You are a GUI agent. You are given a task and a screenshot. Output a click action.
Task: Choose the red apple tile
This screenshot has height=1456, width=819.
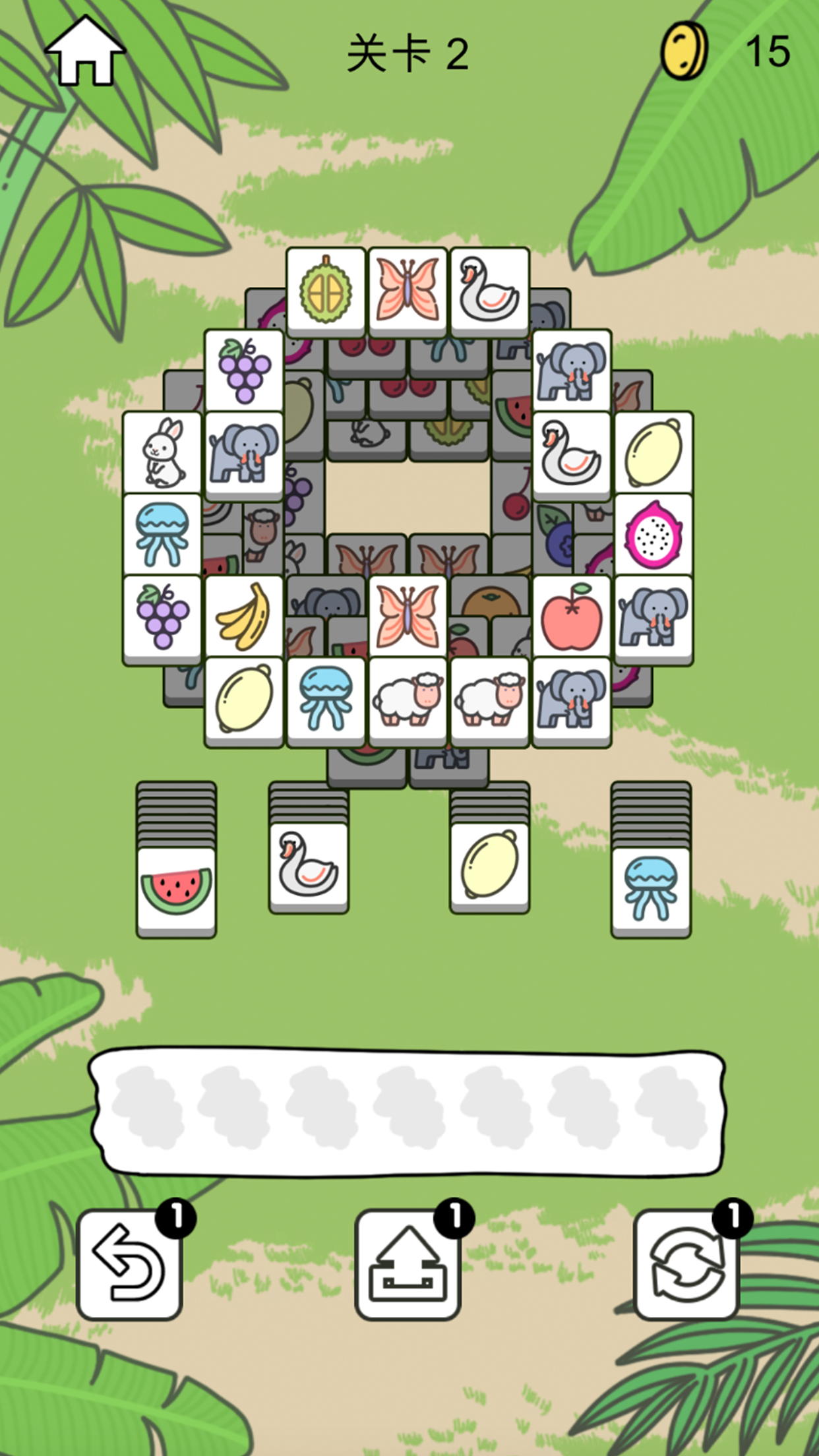point(571,616)
